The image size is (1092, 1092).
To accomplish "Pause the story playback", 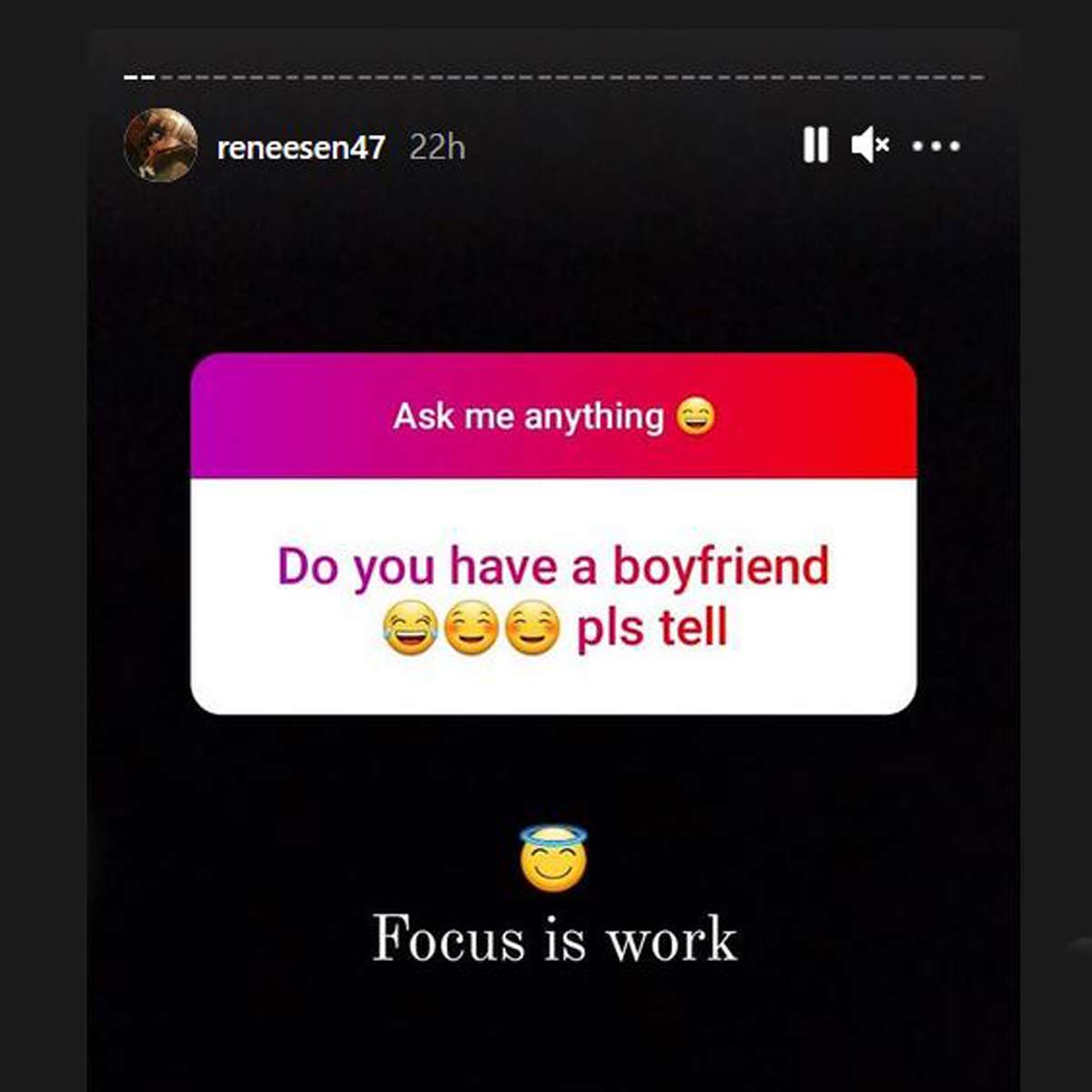I will tap(815, 146).
